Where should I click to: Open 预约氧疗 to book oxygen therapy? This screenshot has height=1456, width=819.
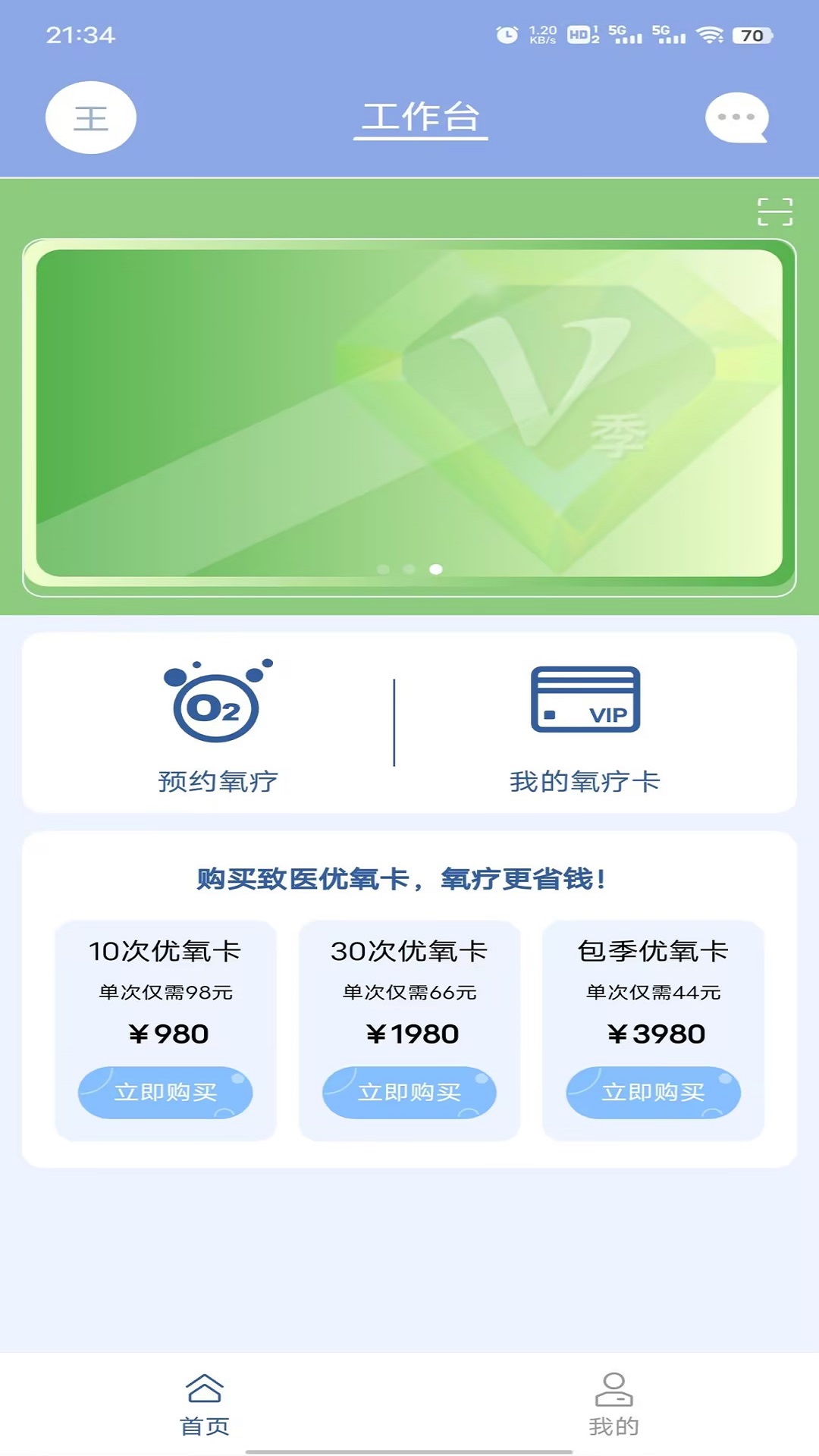[217, 726]
